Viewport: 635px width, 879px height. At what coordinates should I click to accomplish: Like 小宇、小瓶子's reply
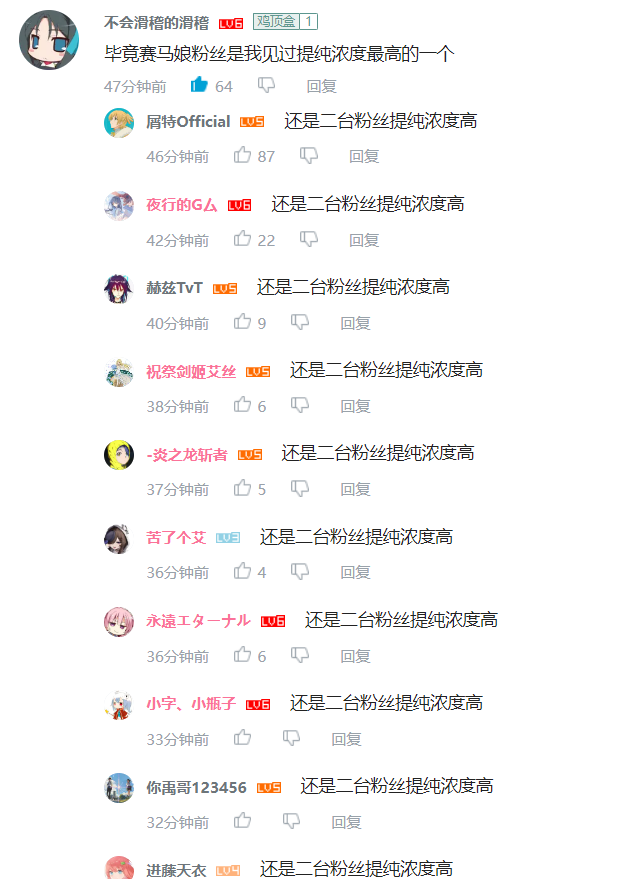tap(242, 738)
